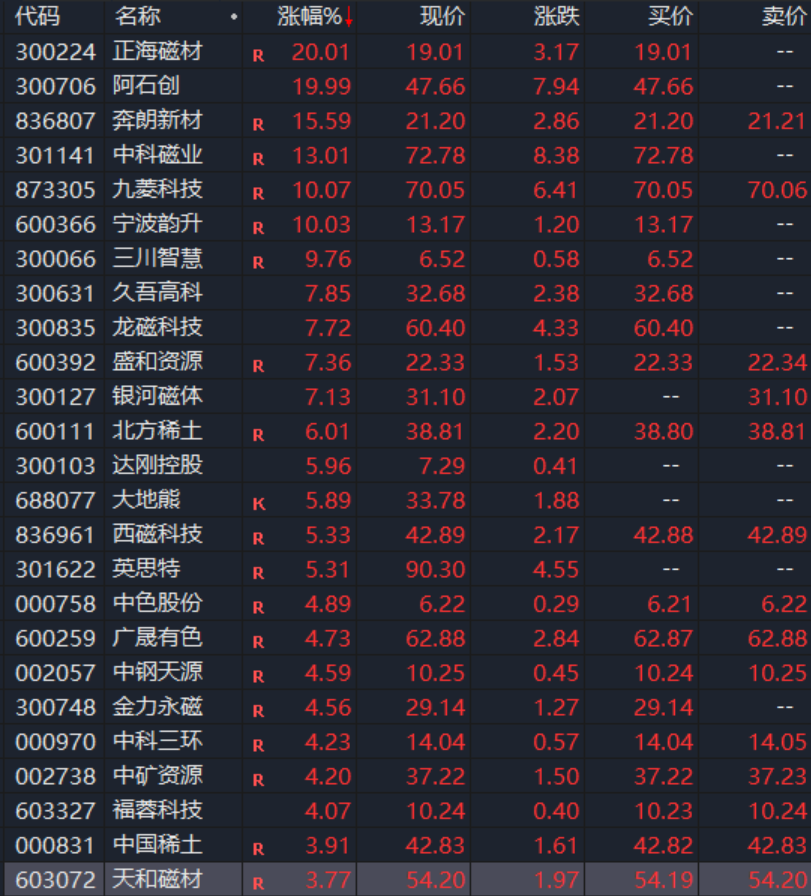Open 盛和资源 stock details
The width and height of the screenshot is (811, 896).
(x=157, y=362)
